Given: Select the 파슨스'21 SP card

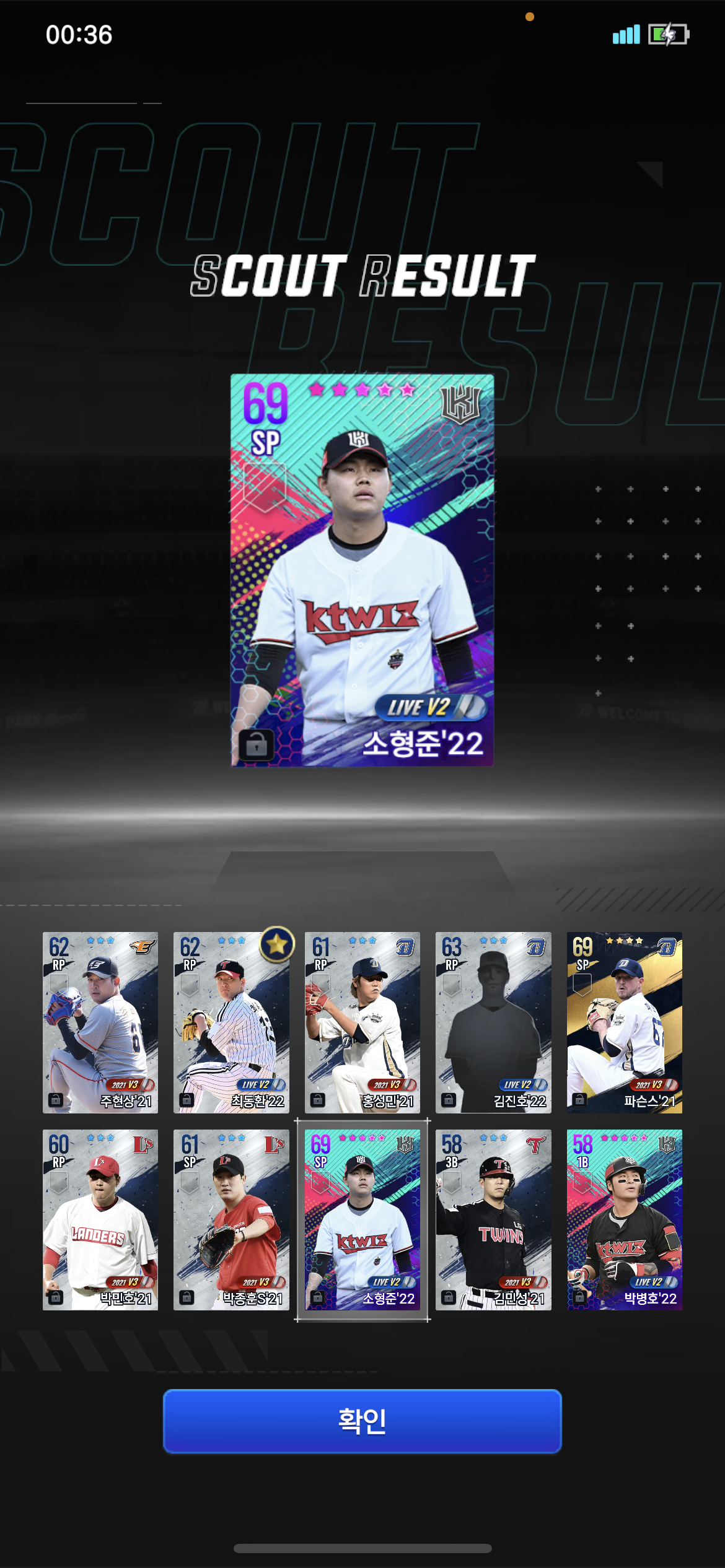Looking at the screenshot, I should tap(624, 1022).
